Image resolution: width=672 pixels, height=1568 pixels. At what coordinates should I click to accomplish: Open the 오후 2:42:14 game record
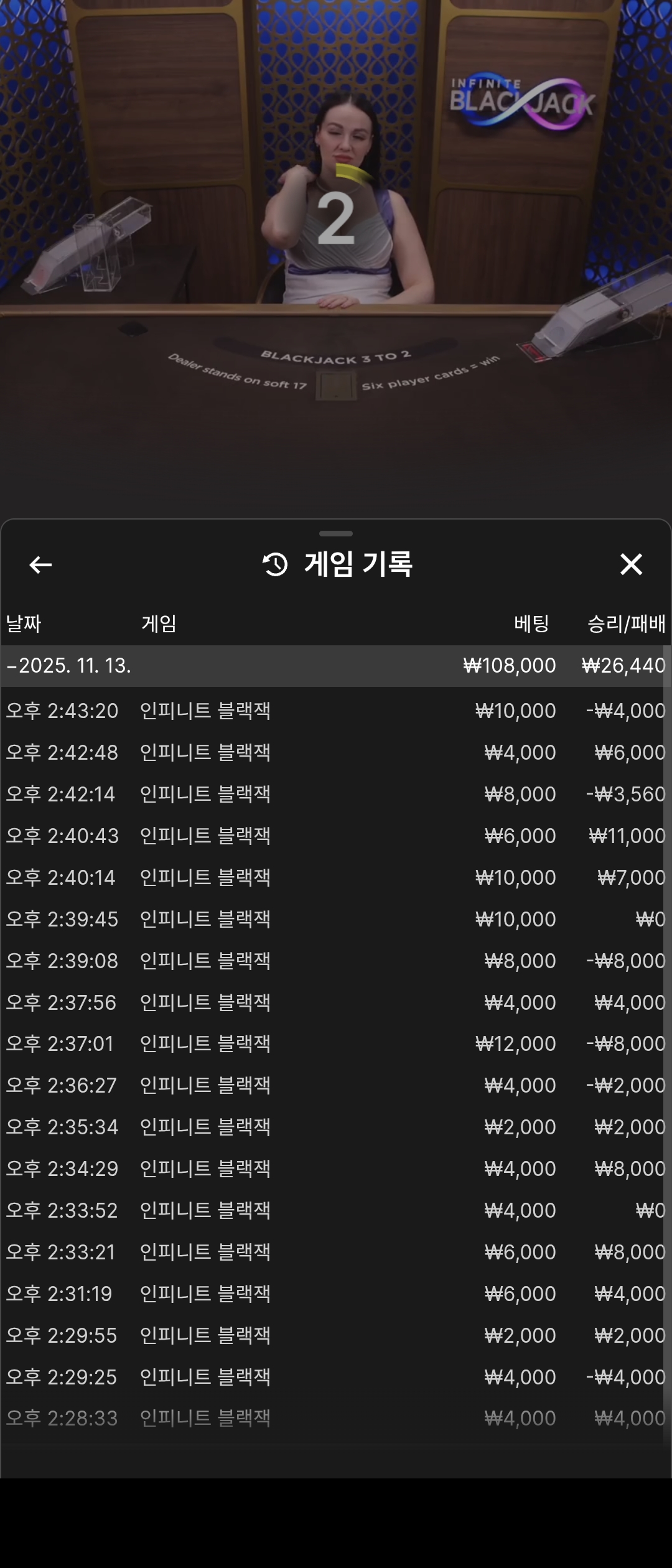click(x=335, y=794)
